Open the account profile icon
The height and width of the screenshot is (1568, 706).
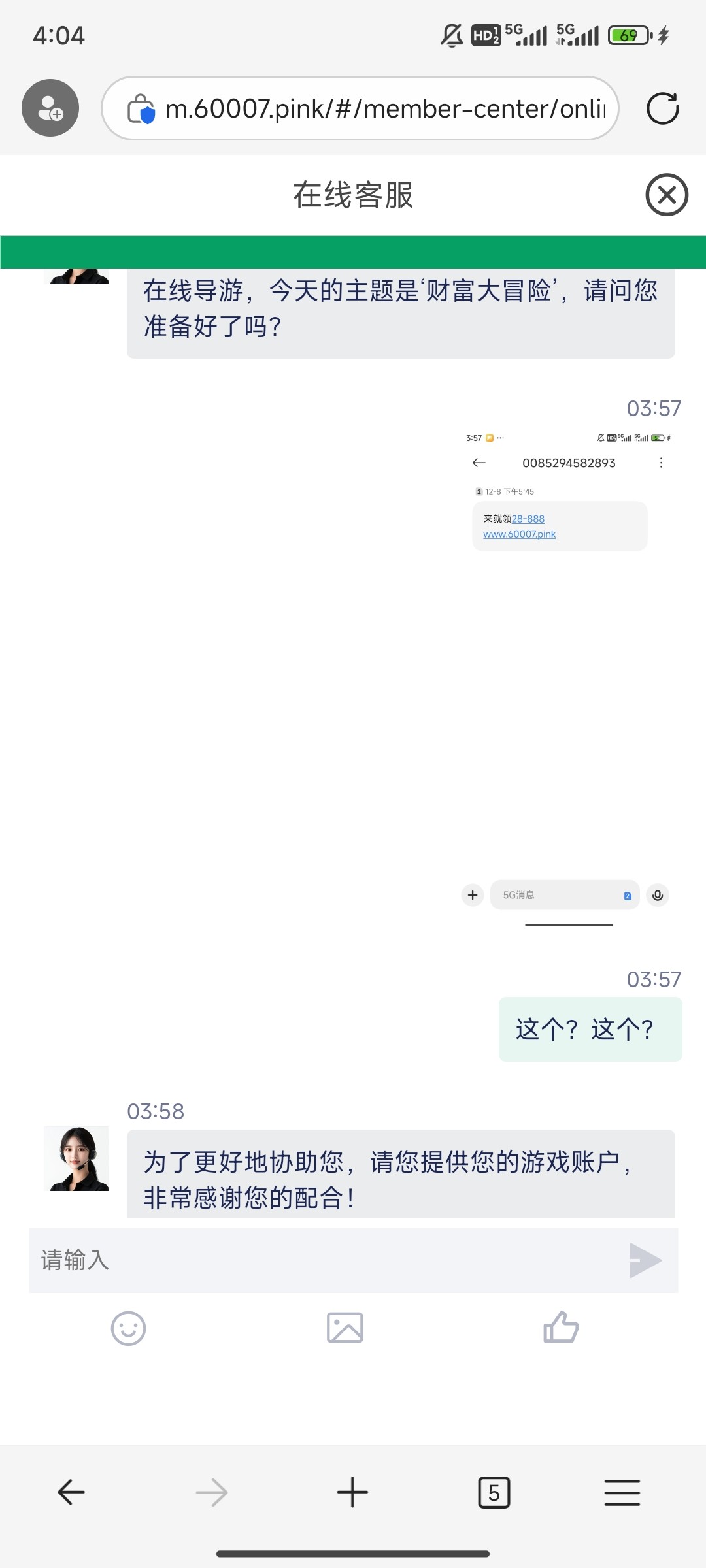(50, 108)
